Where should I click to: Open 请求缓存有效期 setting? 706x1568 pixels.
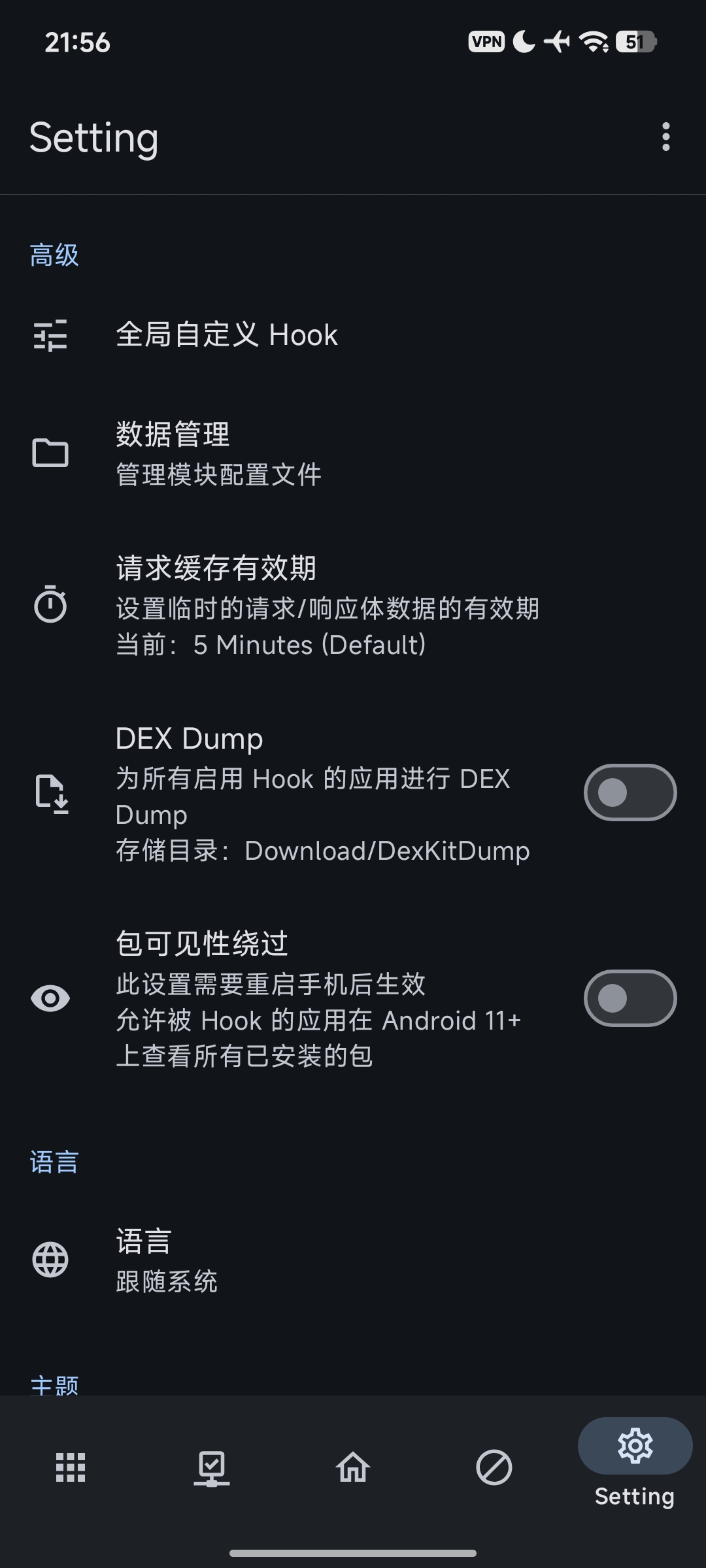[x=353, y=606]
